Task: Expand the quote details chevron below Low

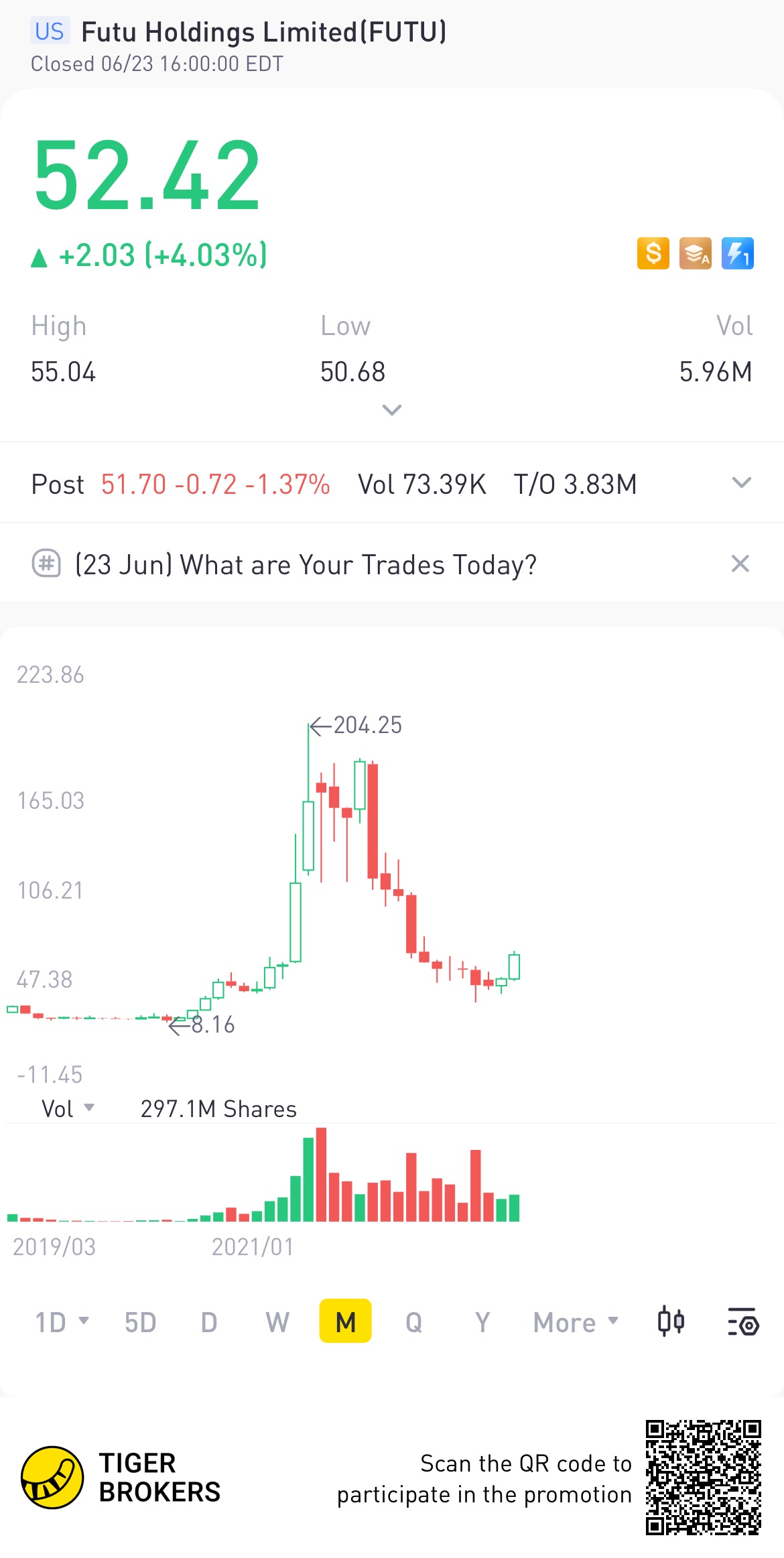Action: (x=391, y=409)
